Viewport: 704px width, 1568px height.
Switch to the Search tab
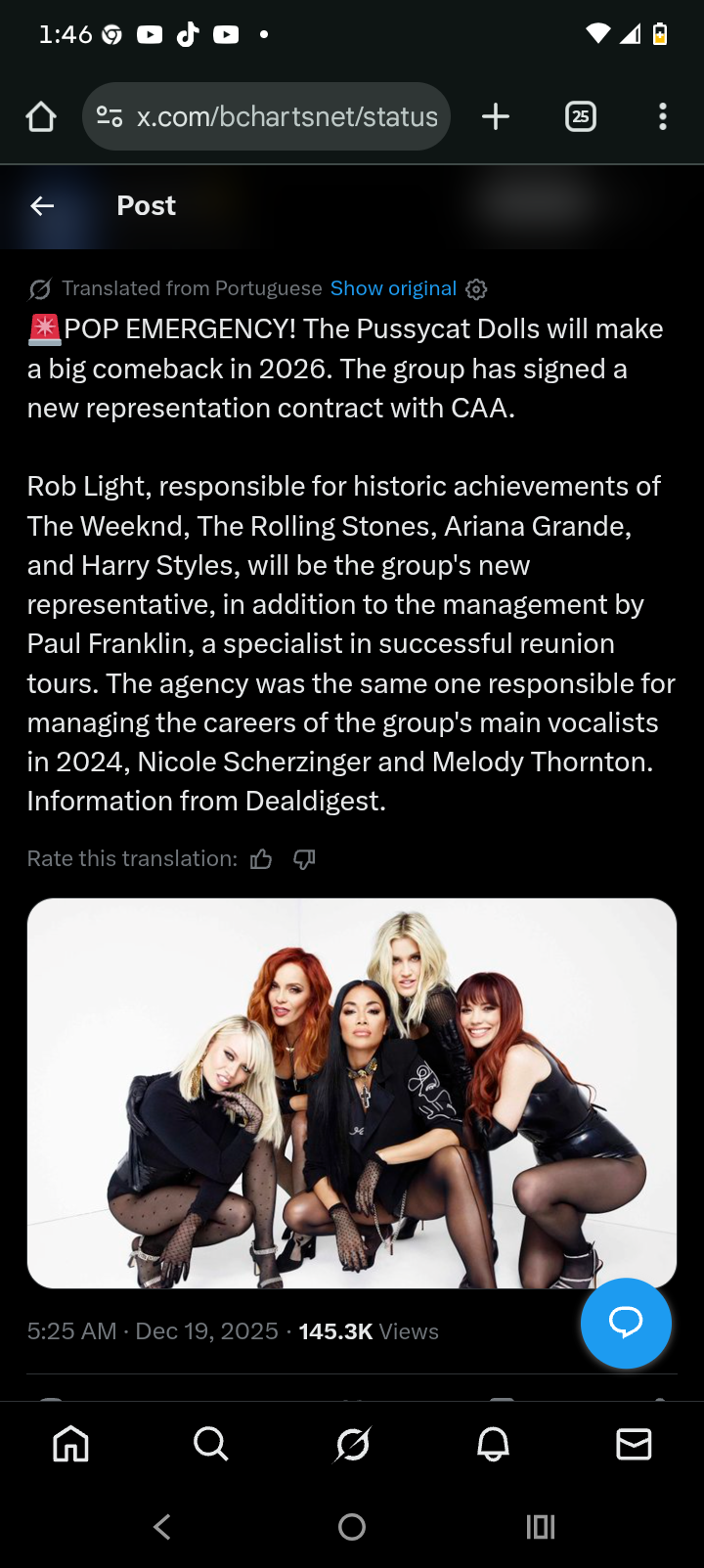(210, 1444)
